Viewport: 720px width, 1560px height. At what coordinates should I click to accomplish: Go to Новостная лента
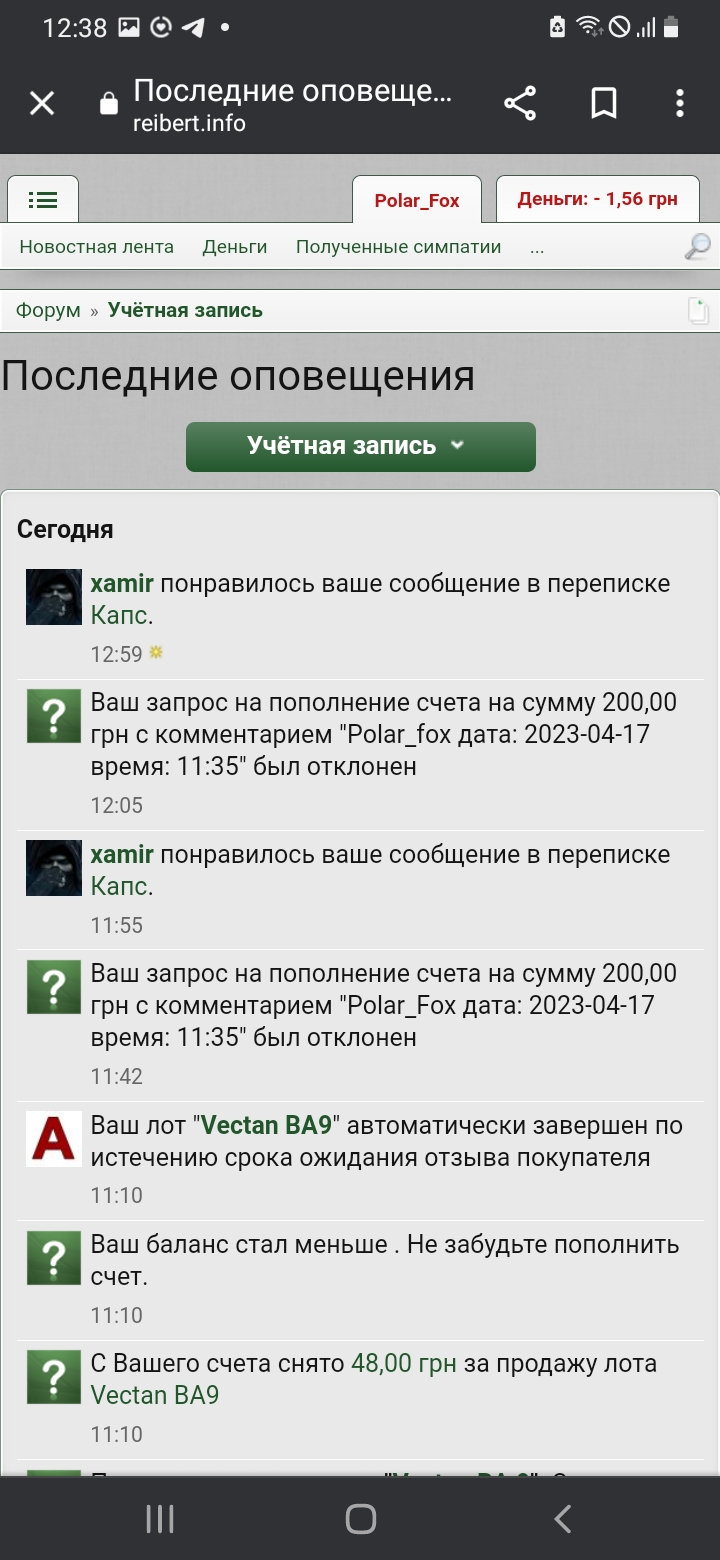click(x=97, y=247)
